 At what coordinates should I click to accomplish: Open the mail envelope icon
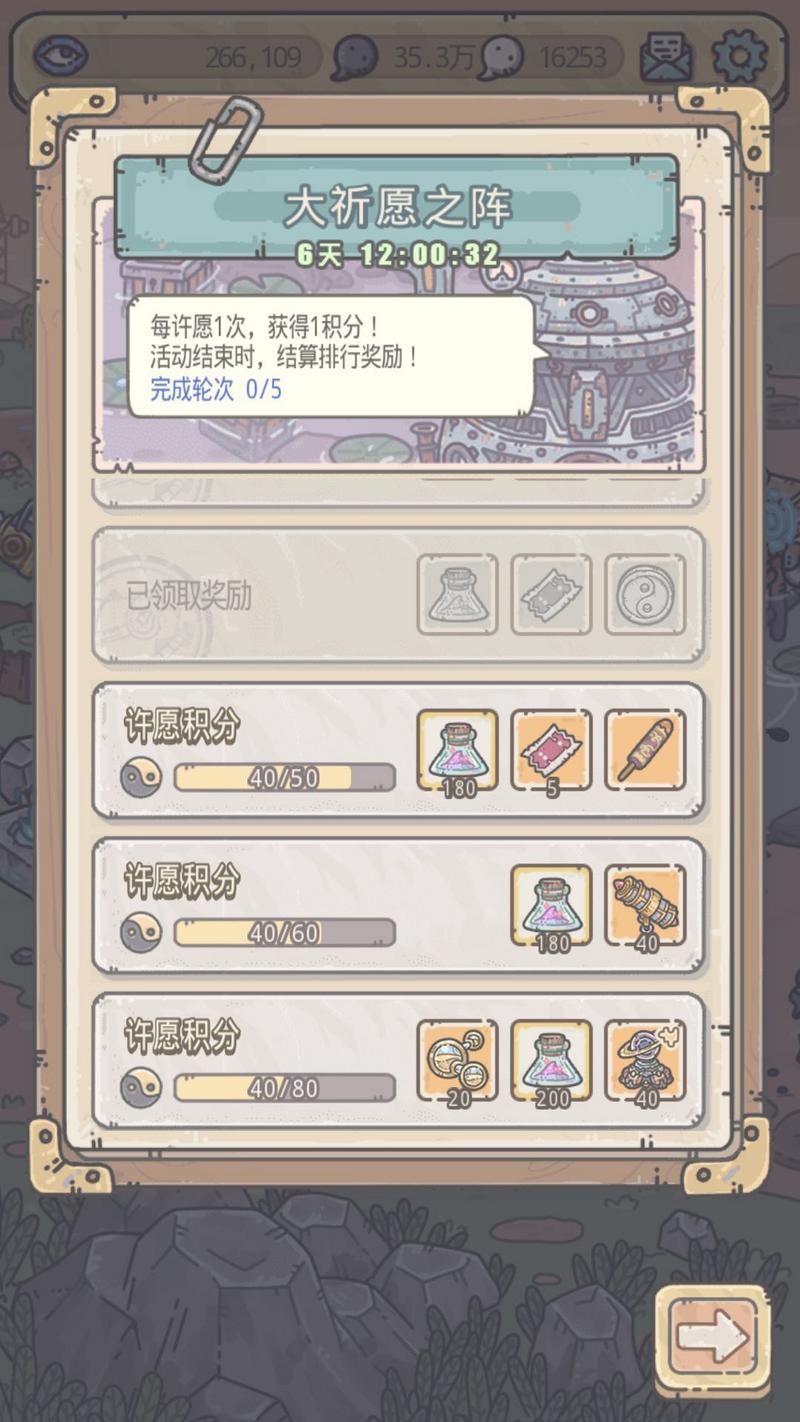pos(666,57)
